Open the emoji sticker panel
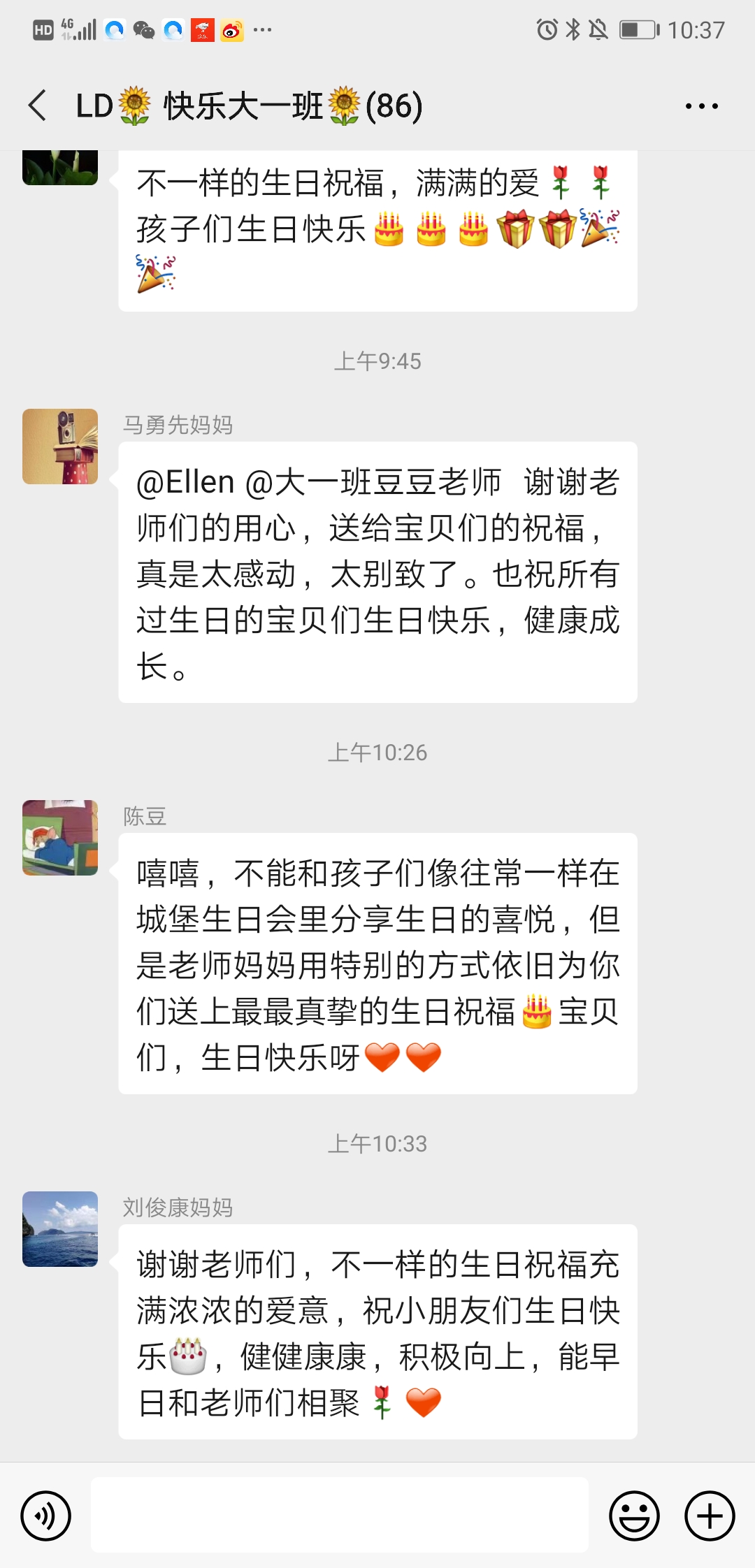This screenshot has width=755, height=1568. [634, 1516]
